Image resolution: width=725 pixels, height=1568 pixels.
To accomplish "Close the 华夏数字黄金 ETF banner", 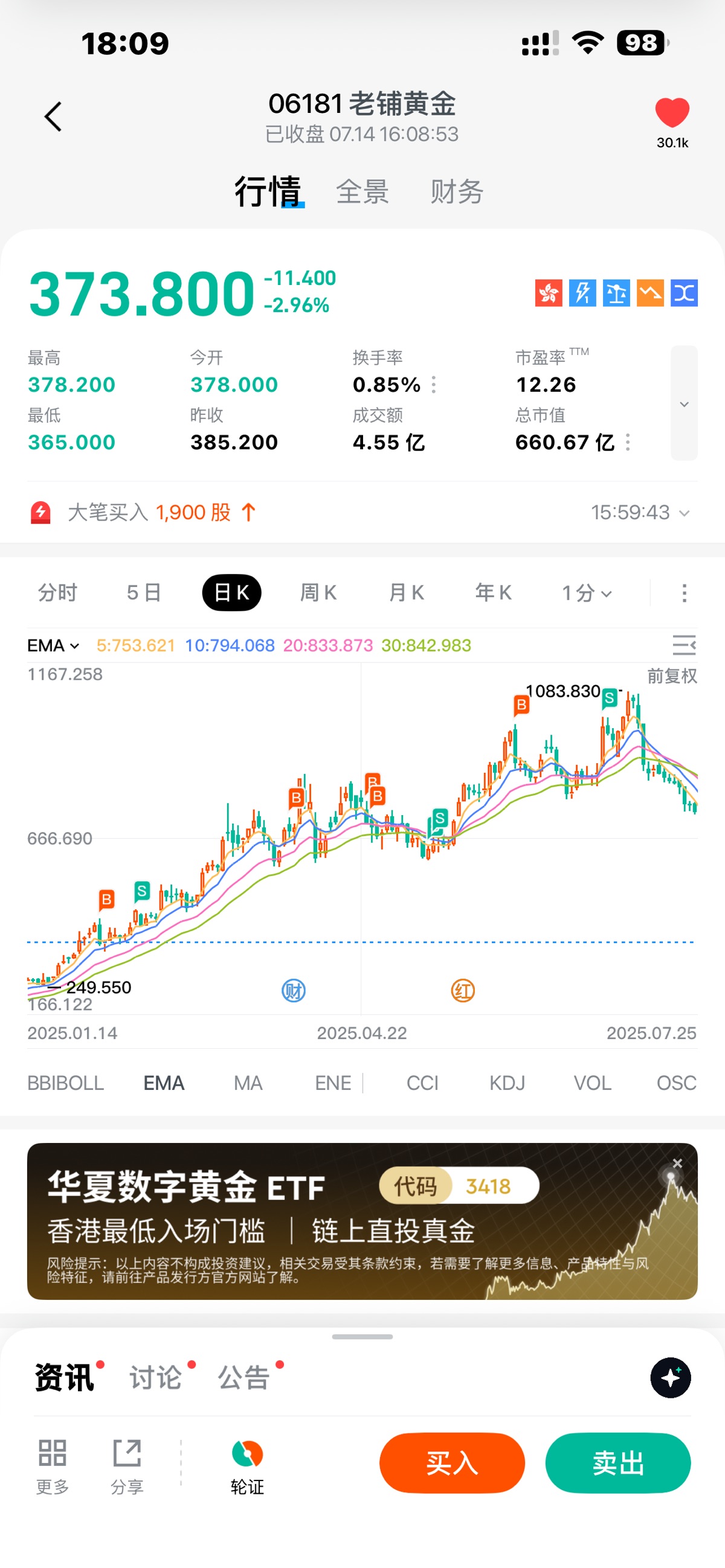I will click(x=677, y=1163).
